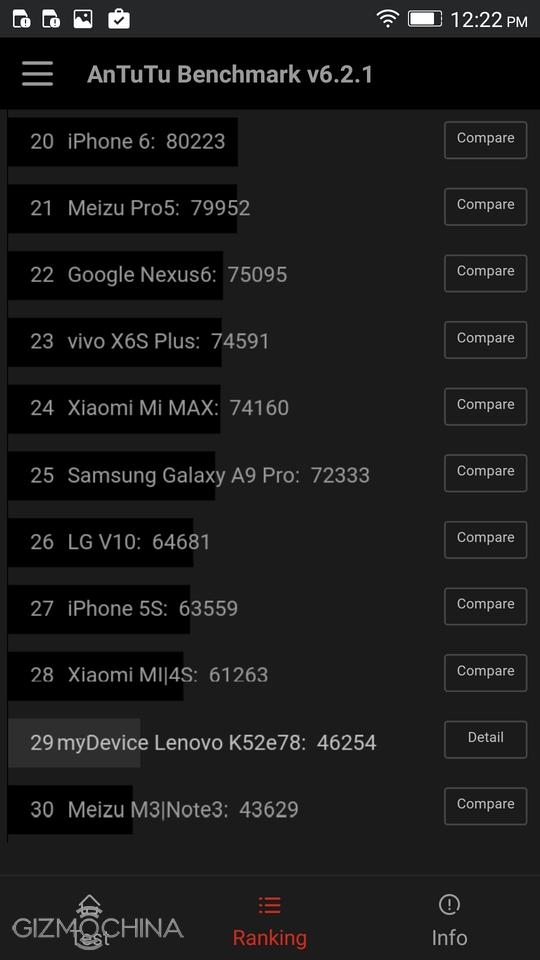540x960 pixels.
Task: View Detail for Lenovo K52e78
Action: click(x=486, y=740)
